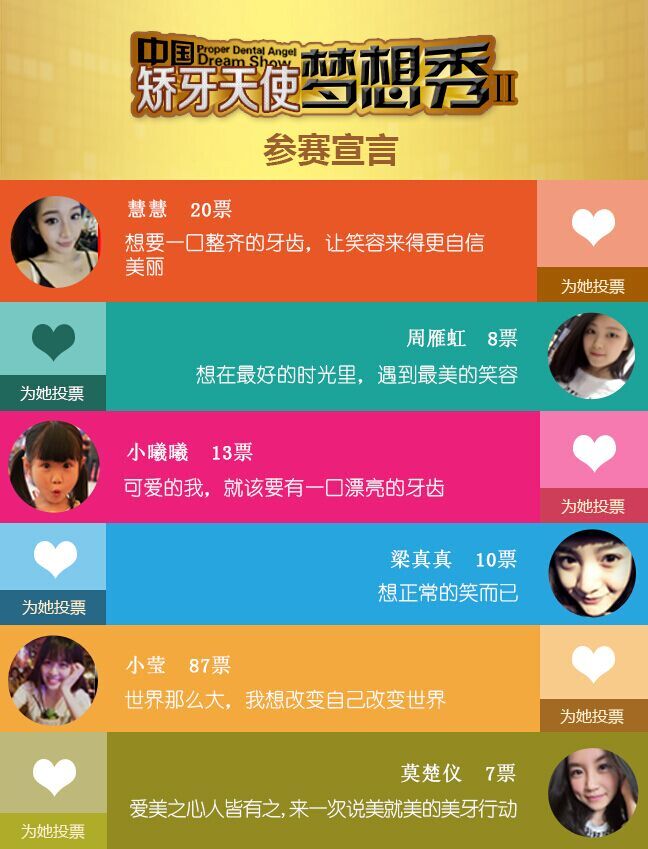Cast a vote for 小曦曦
The width and height of the screenshot is (648, 849).
pyautogui.click(x=593, y=505)
